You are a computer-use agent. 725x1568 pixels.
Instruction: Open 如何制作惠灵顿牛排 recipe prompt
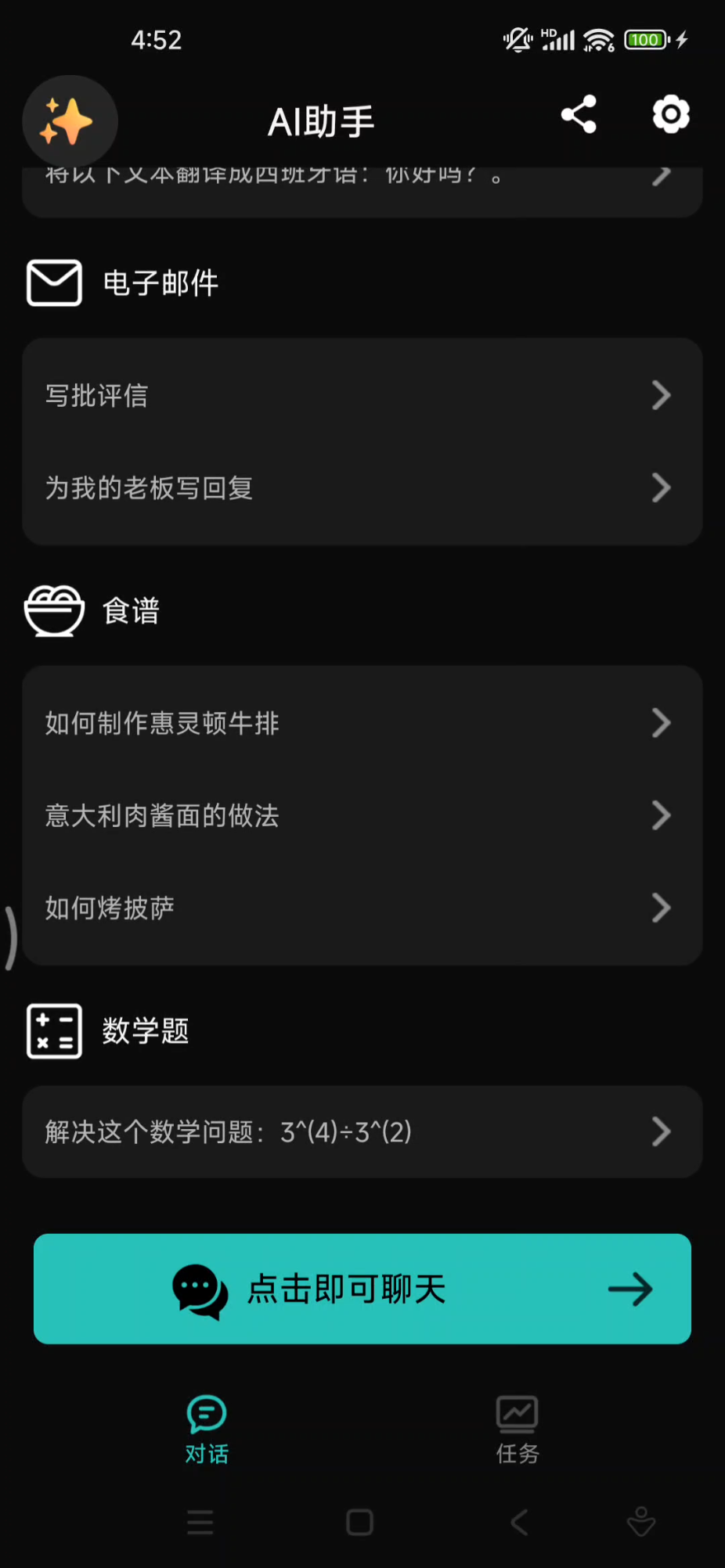pos(362,723)
